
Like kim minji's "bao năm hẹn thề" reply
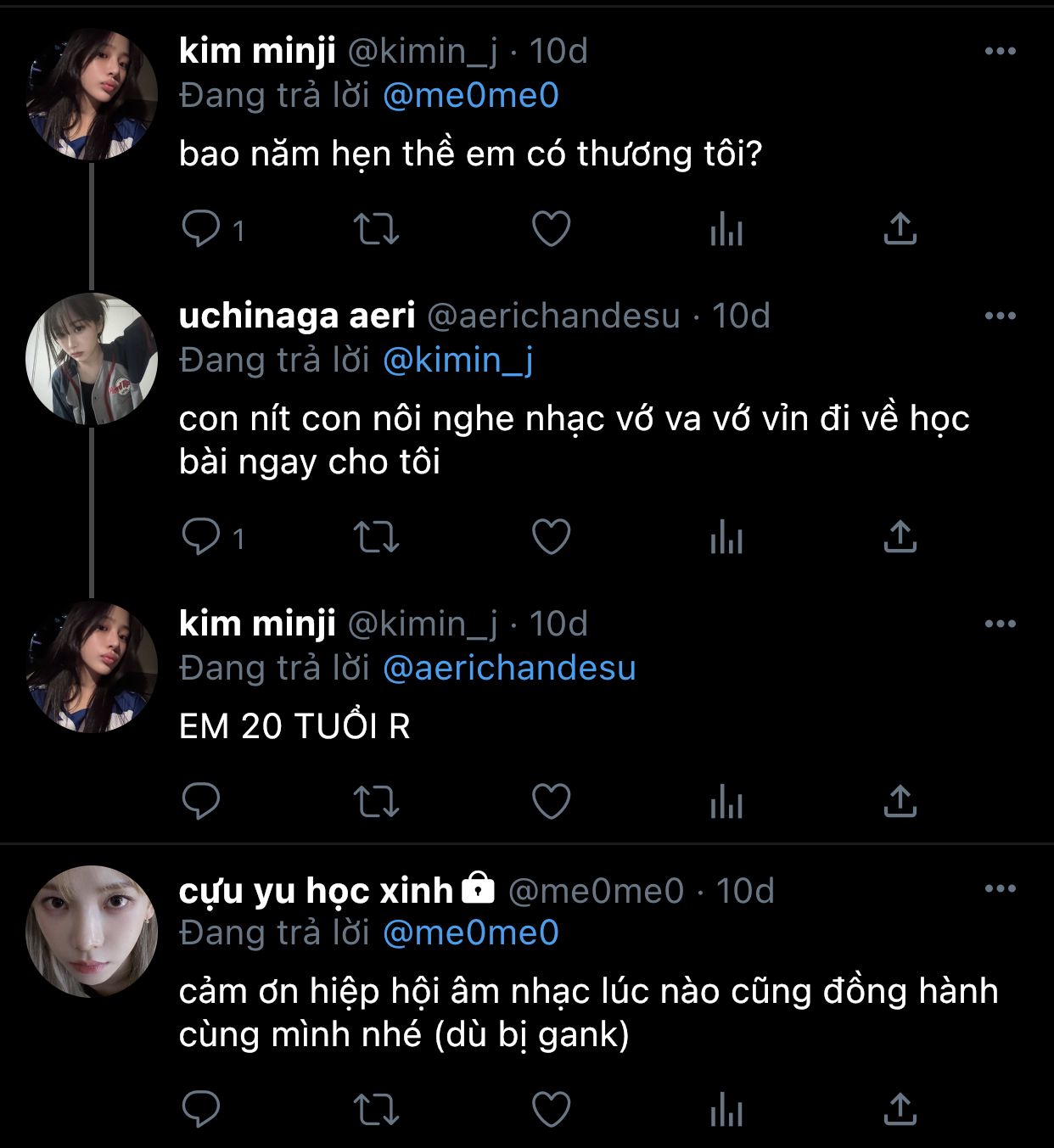tap(551, 229)
